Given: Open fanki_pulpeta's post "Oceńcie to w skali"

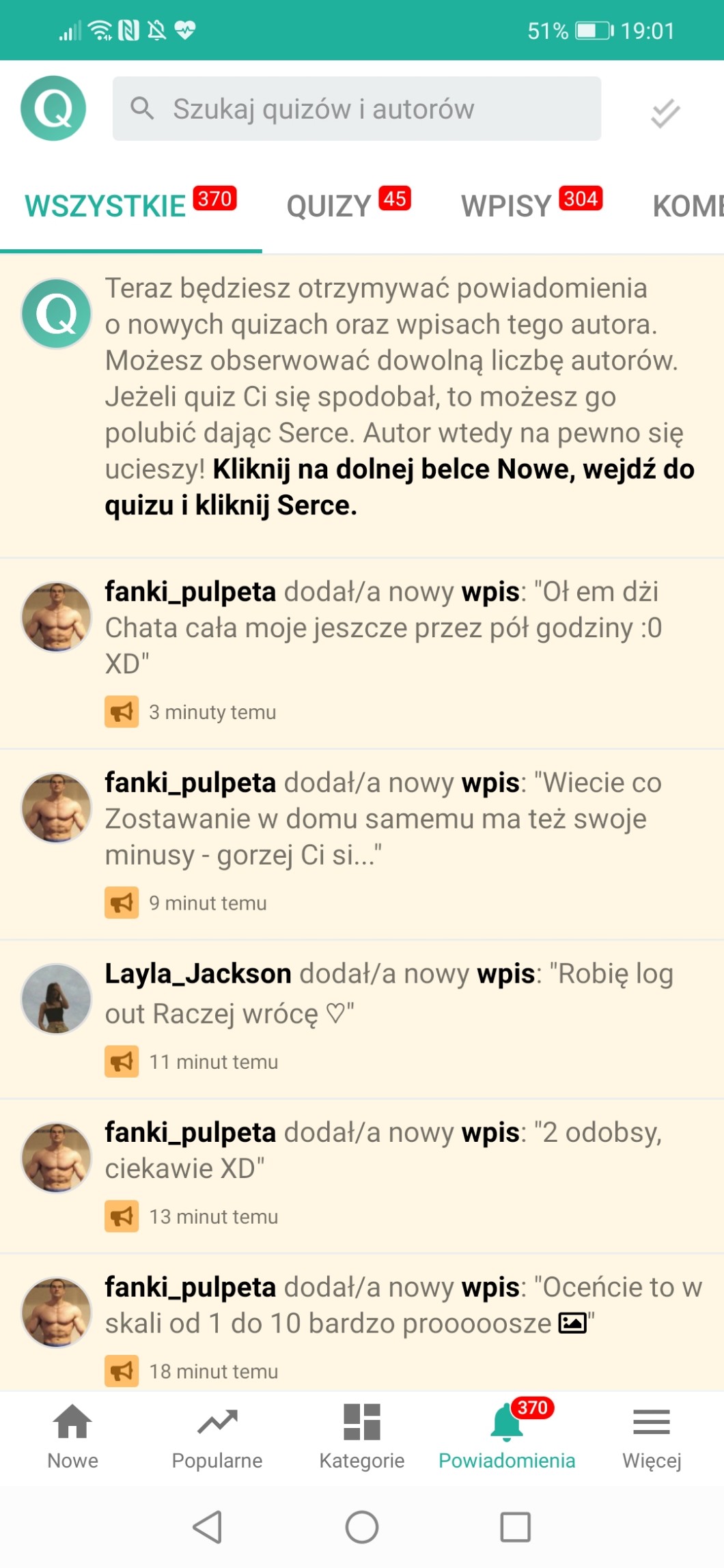Looking at the screenshot, I should click(x=403, y=1306).
